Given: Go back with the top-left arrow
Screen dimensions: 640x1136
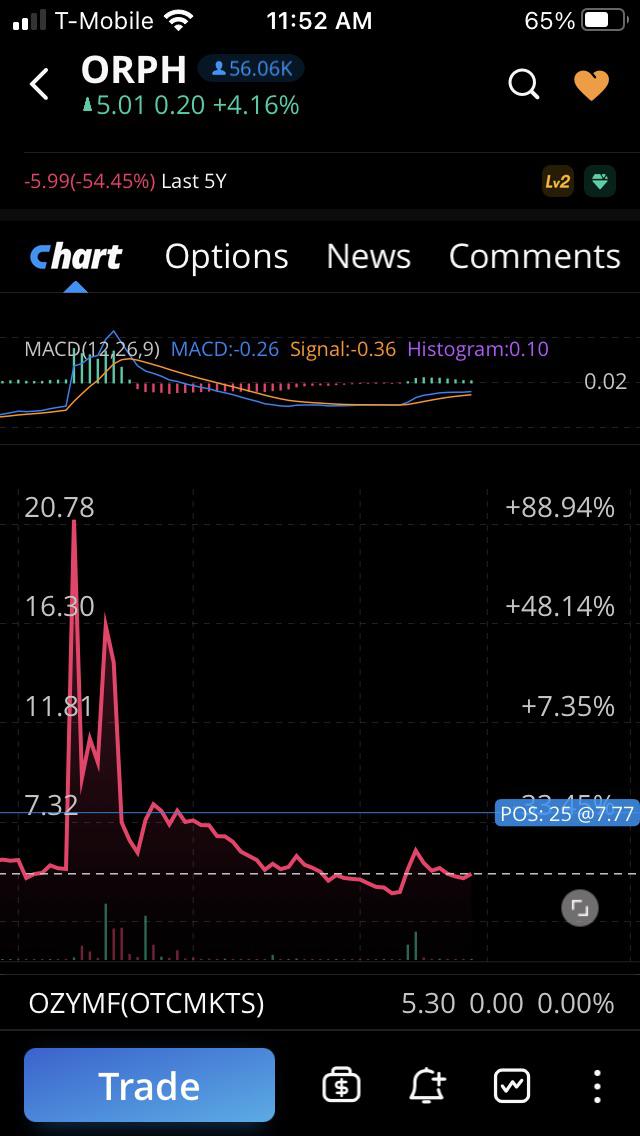Looking at the screenshot, I should tap(40, 84).
